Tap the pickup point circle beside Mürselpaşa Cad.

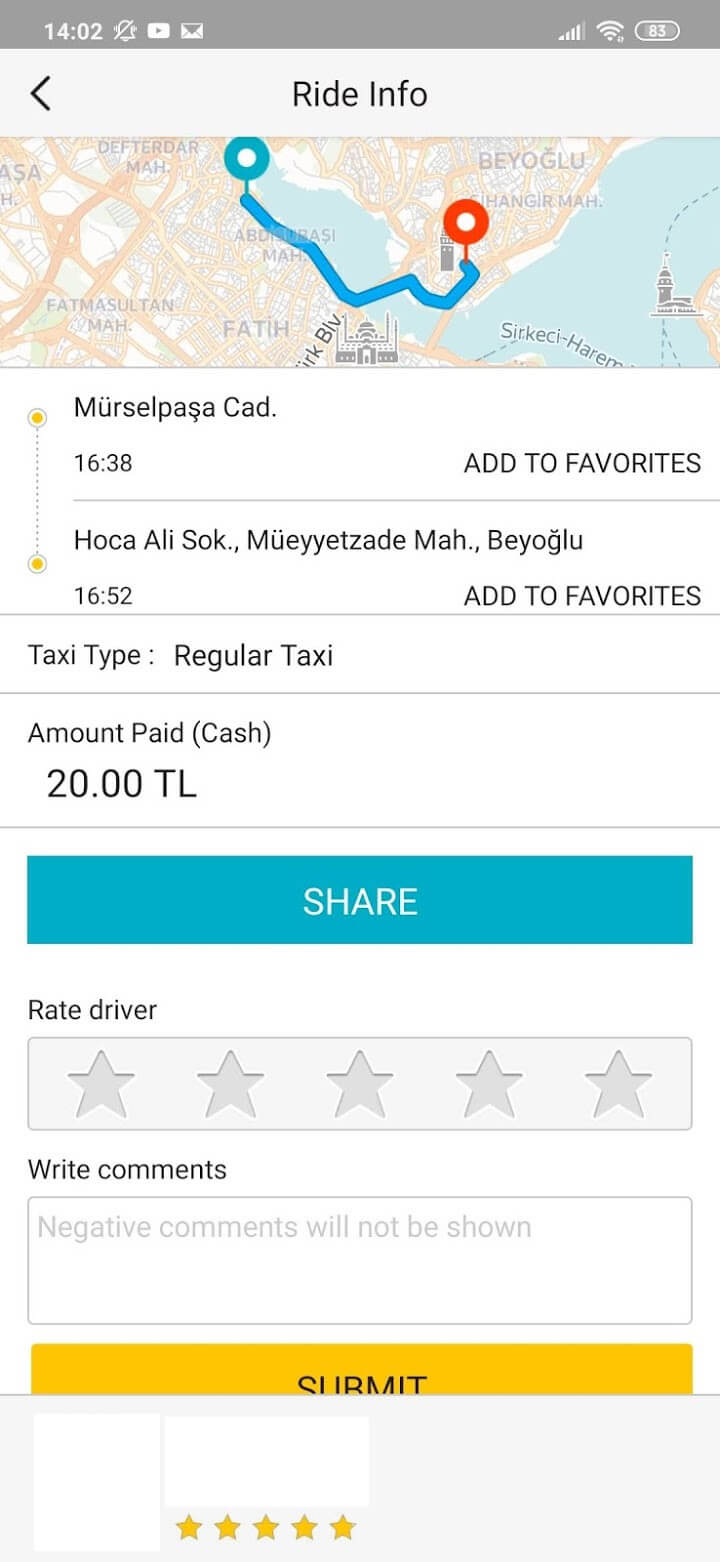click(x=37, y=416)
